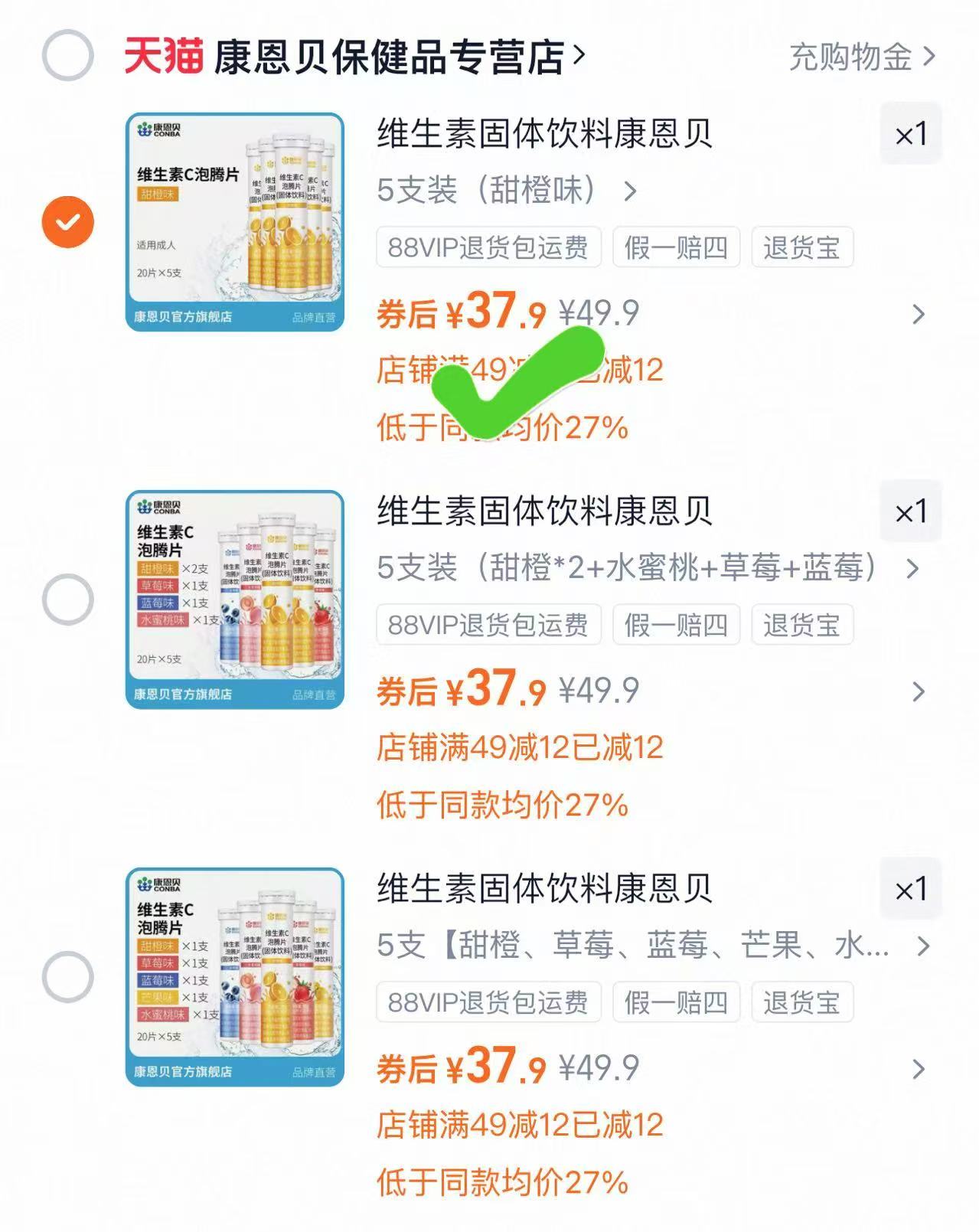Click the ×1 quantity badge of the second item
979x1232 pixels.
click(x=909, y=511)
